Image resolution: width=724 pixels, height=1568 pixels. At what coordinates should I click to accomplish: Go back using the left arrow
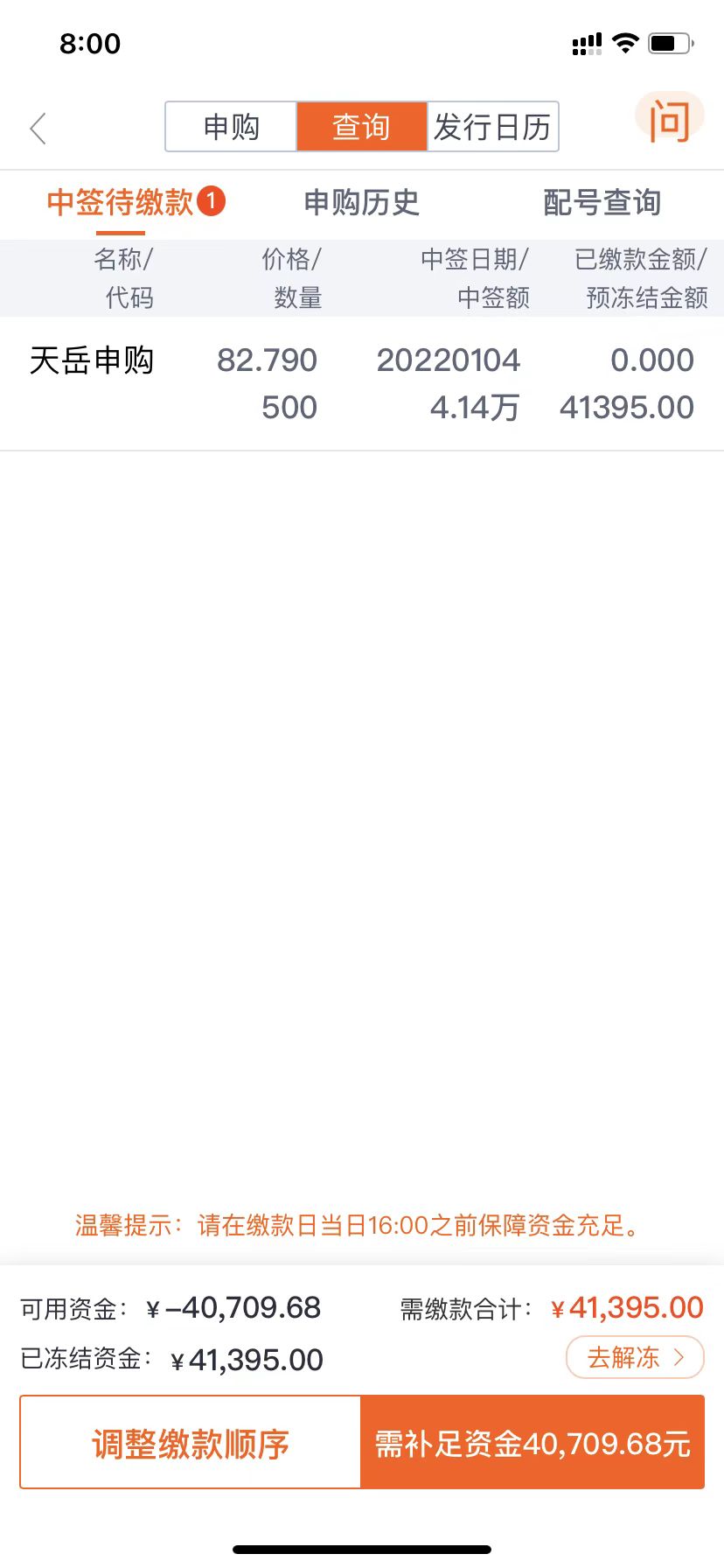coord(38,129)
